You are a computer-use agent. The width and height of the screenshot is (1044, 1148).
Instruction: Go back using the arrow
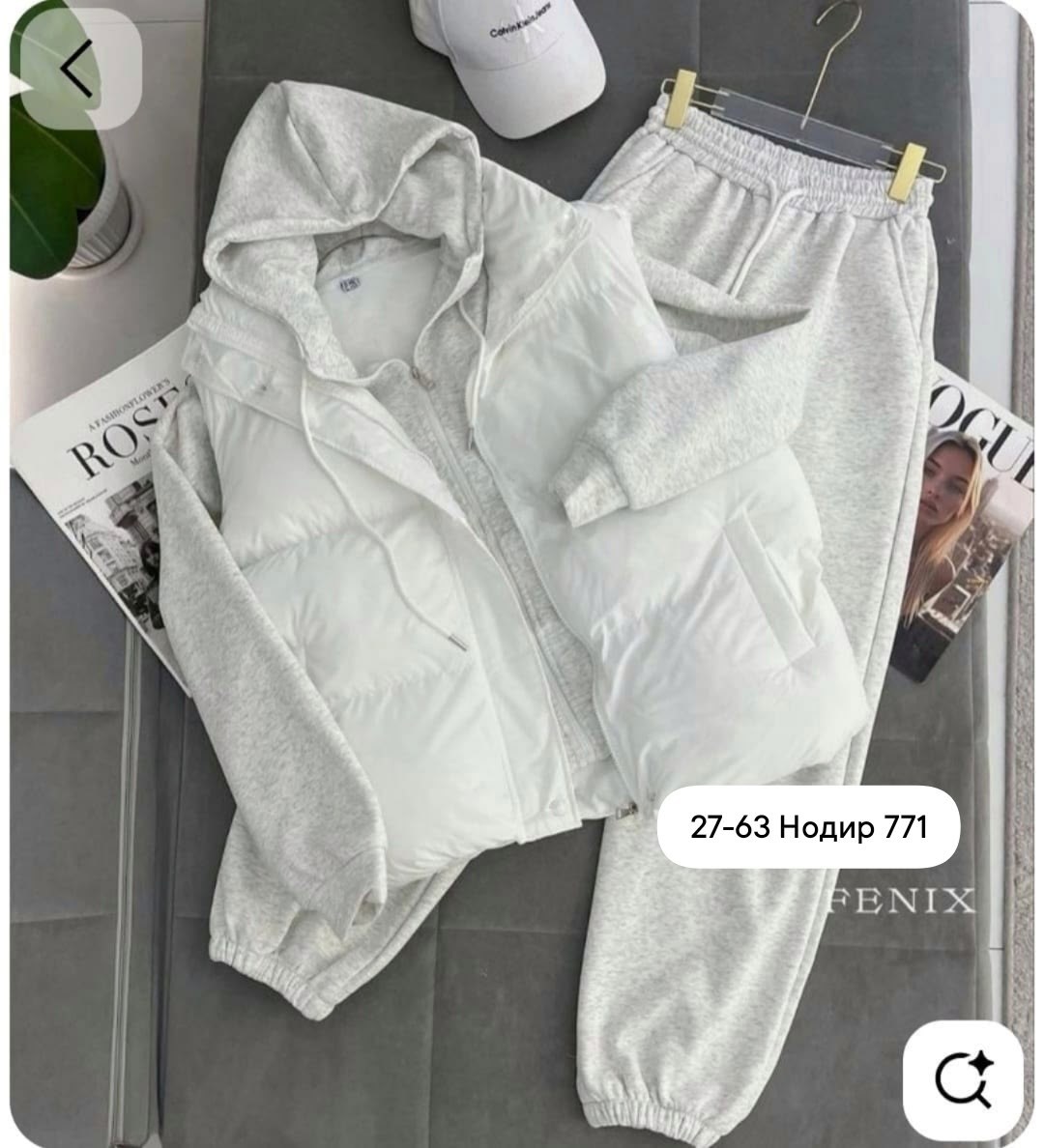point(79,70)
